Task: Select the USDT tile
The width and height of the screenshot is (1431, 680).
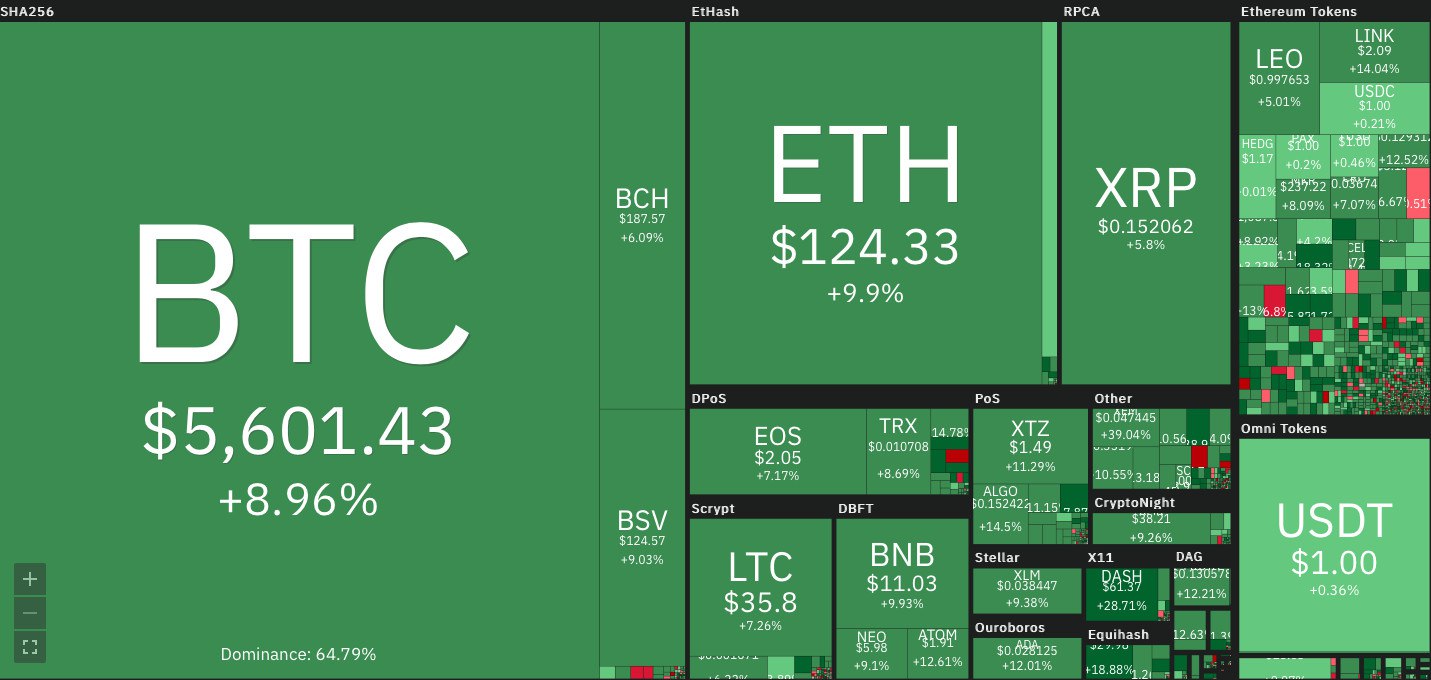Action: tap(1334, 545)
